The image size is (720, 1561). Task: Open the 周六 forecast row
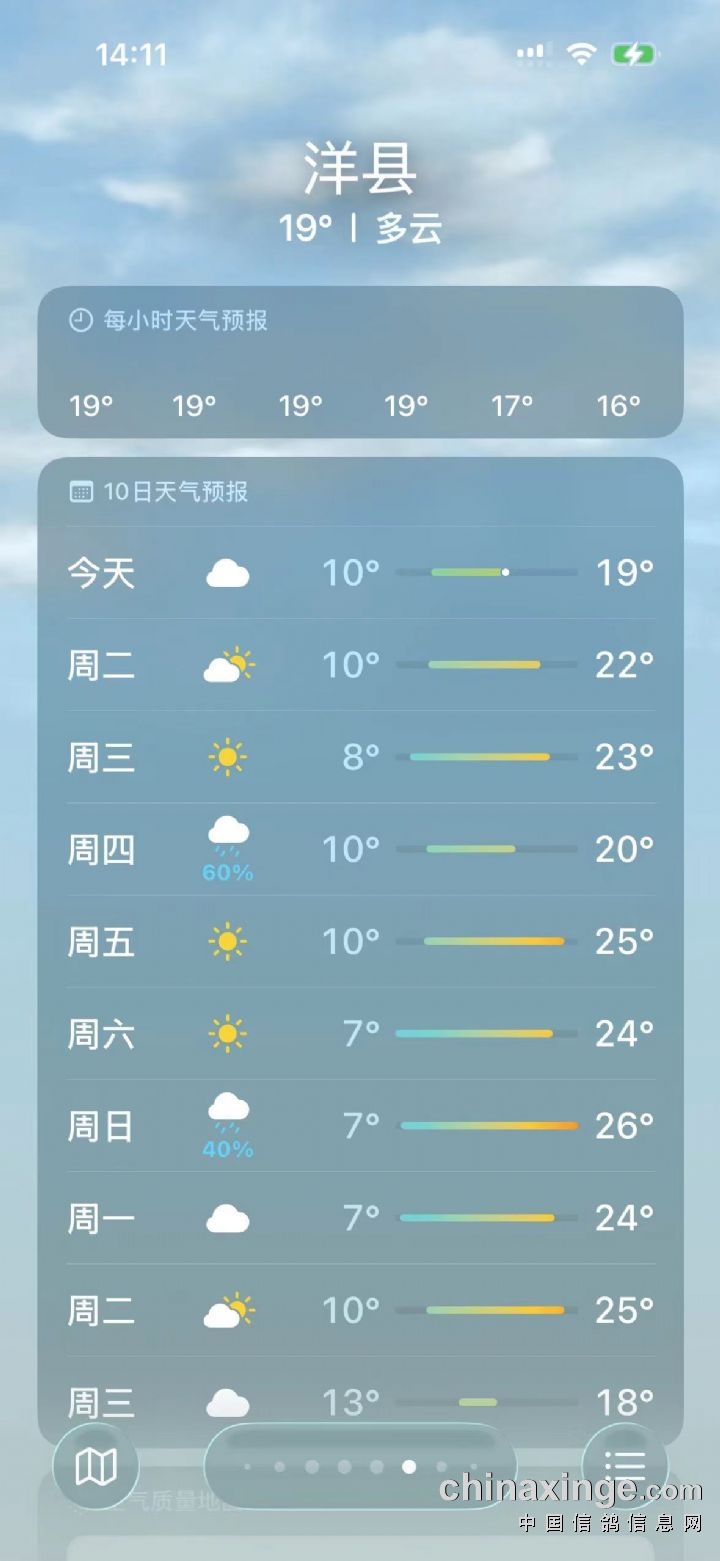coord(360,1033)
